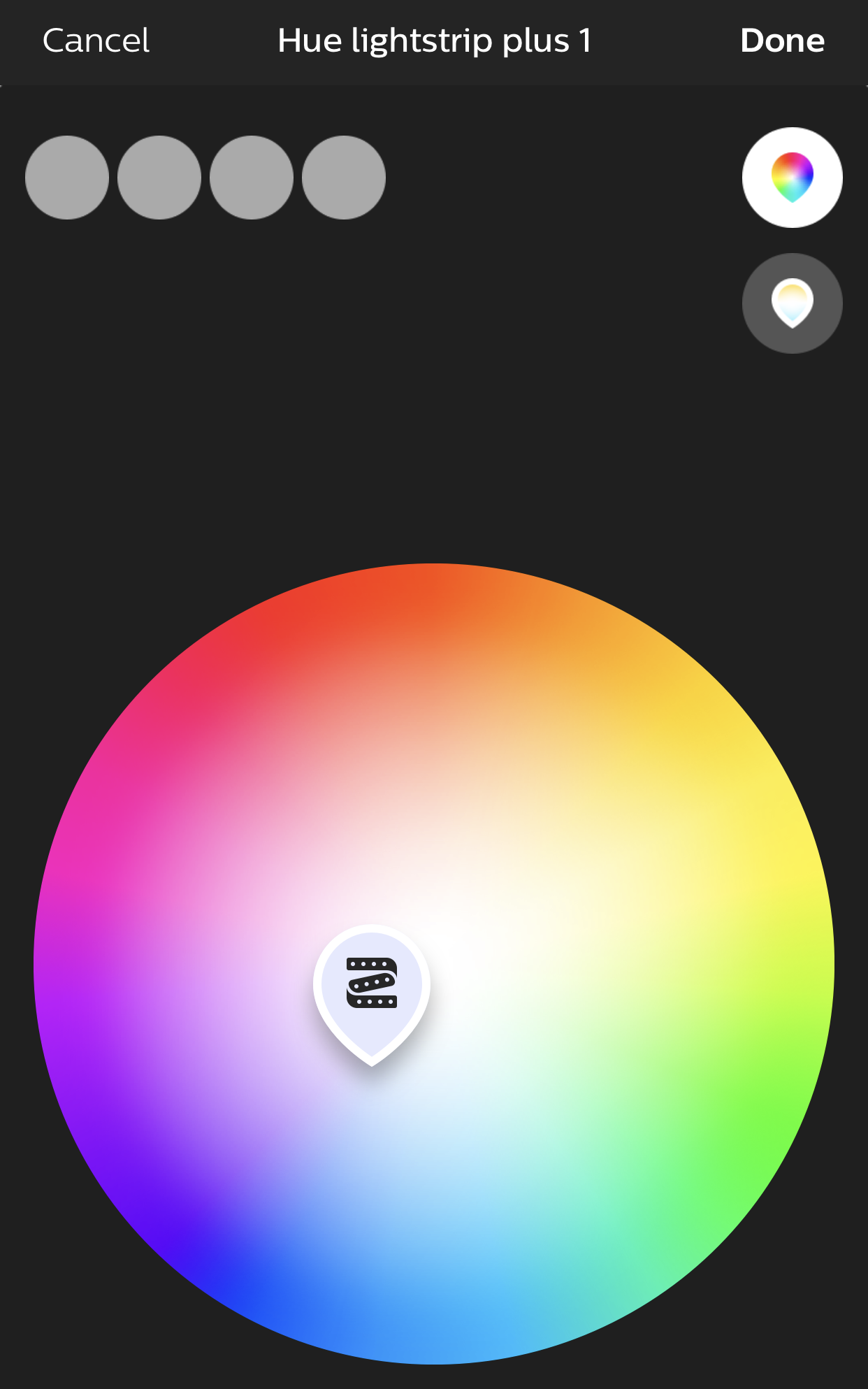Pick the third gray preset circle
The height and width of the screenshot is (1389, 868).
click(x=252, y=178)
